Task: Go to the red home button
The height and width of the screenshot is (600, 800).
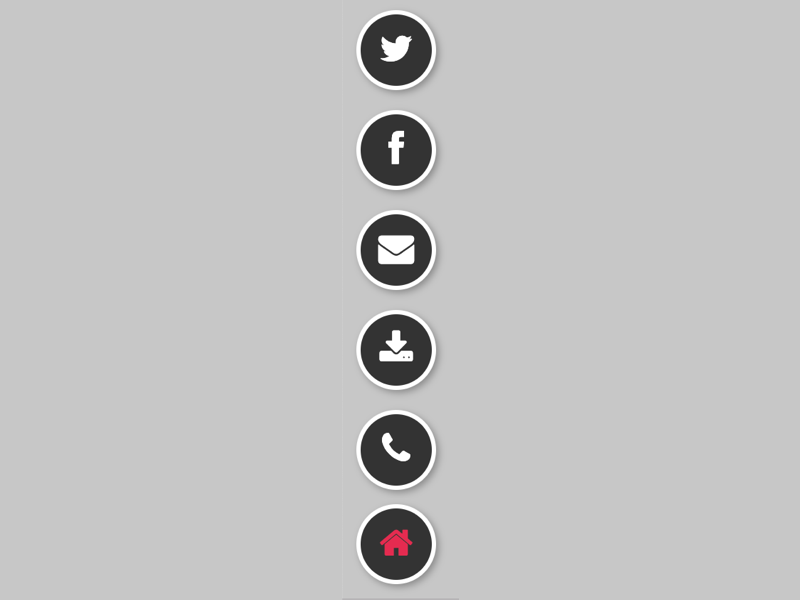Action: (396, 544)
